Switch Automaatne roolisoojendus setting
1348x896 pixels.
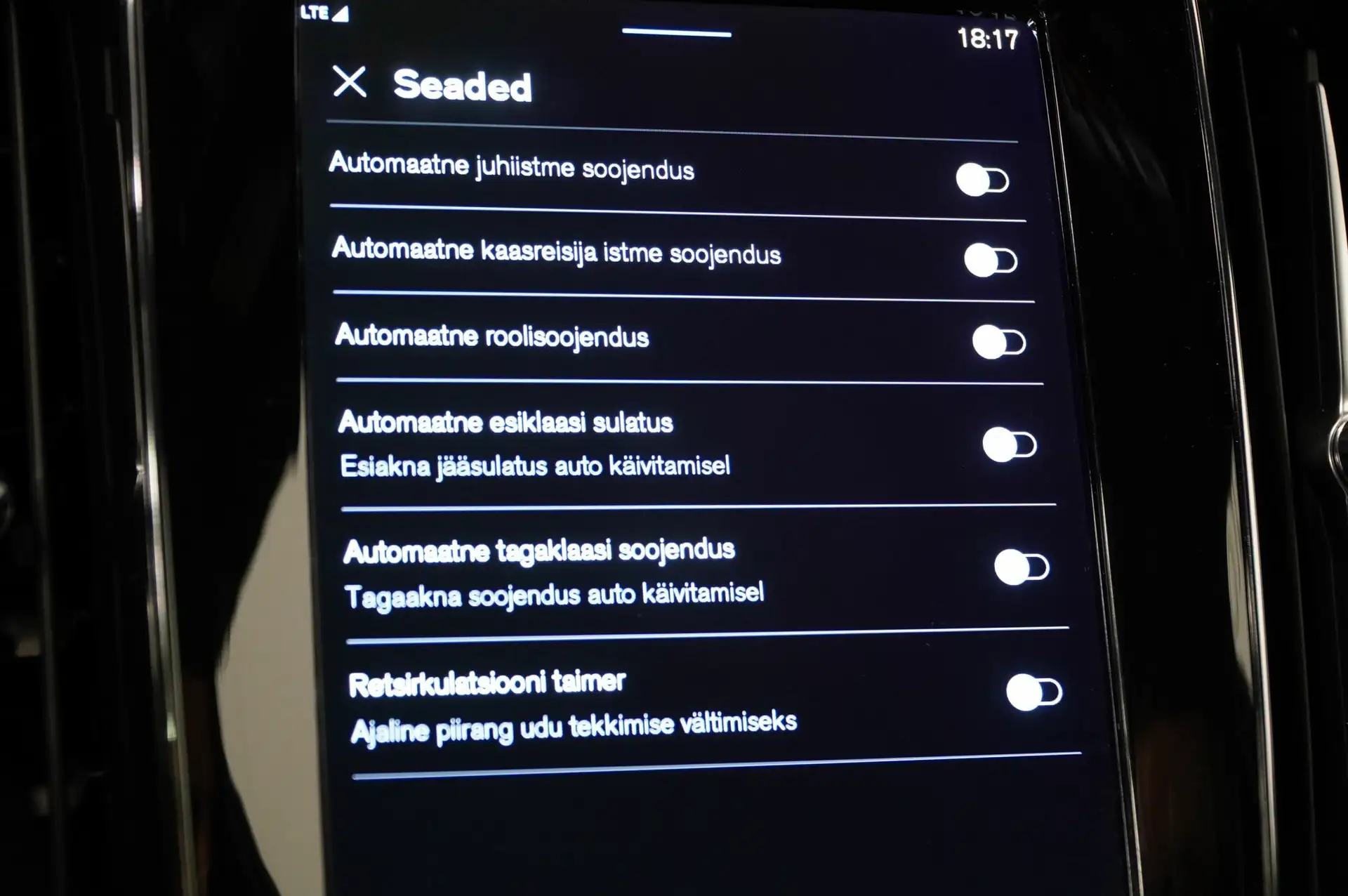[999, 342]
